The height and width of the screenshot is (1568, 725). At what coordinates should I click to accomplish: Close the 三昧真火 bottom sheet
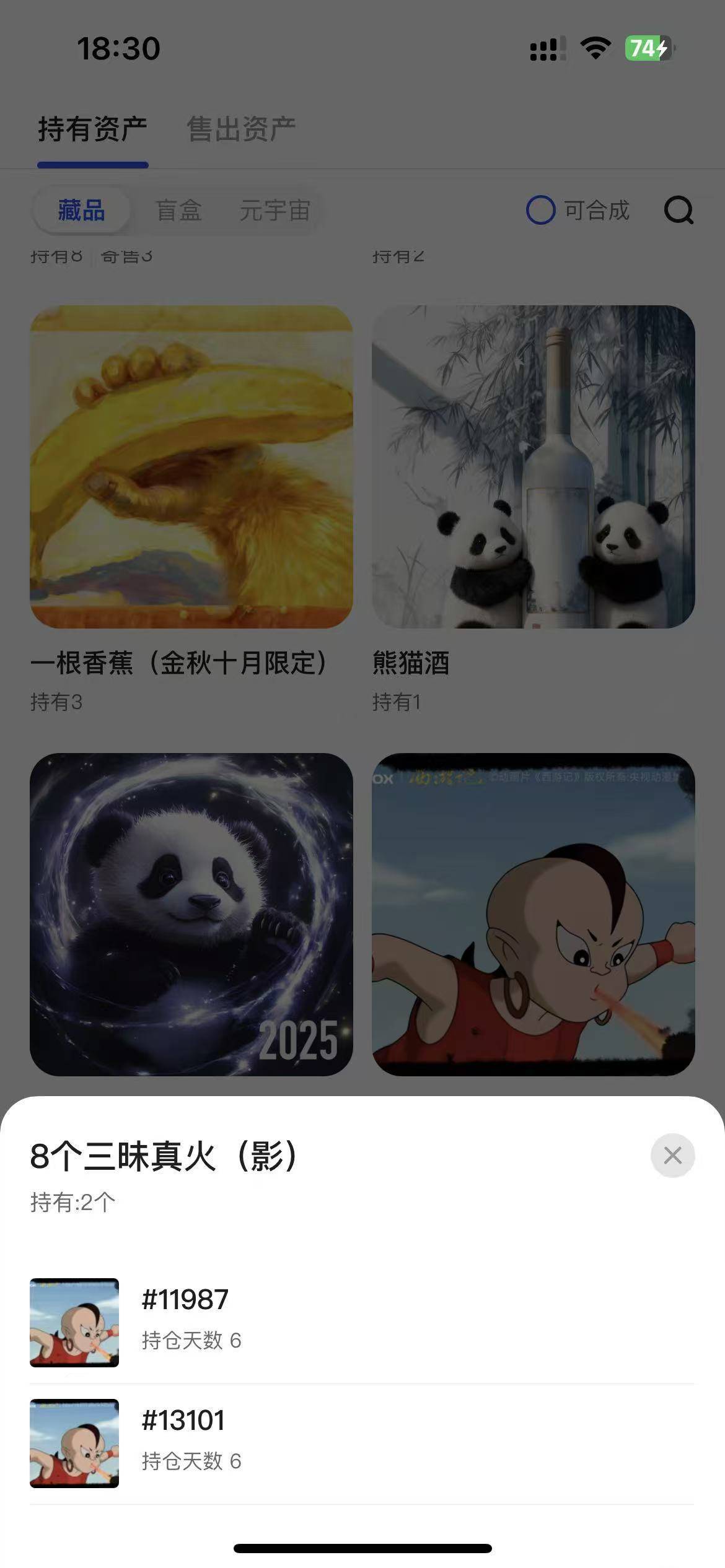click(x=672, y=1156)
